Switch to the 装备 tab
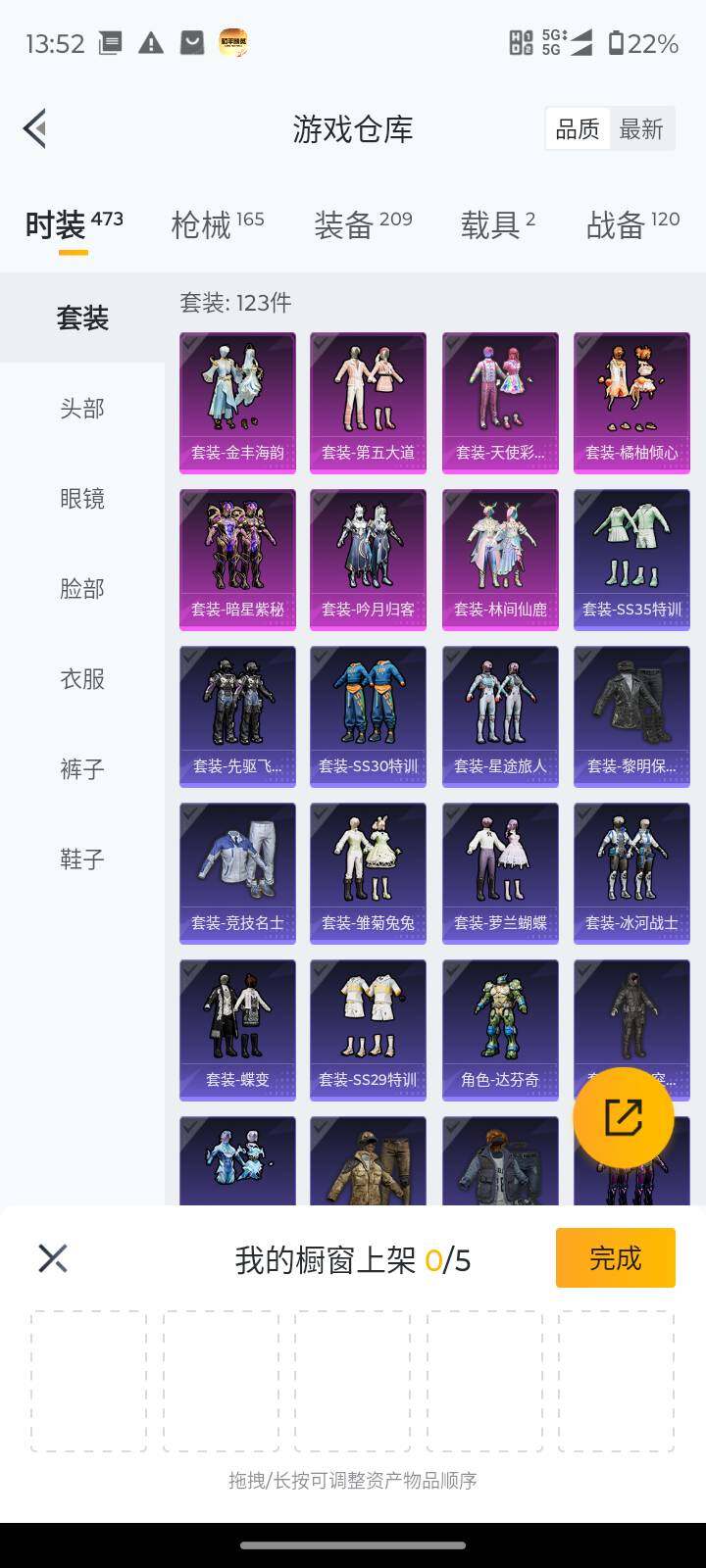Screen dimensions: 706x1568 coord(362,224)
